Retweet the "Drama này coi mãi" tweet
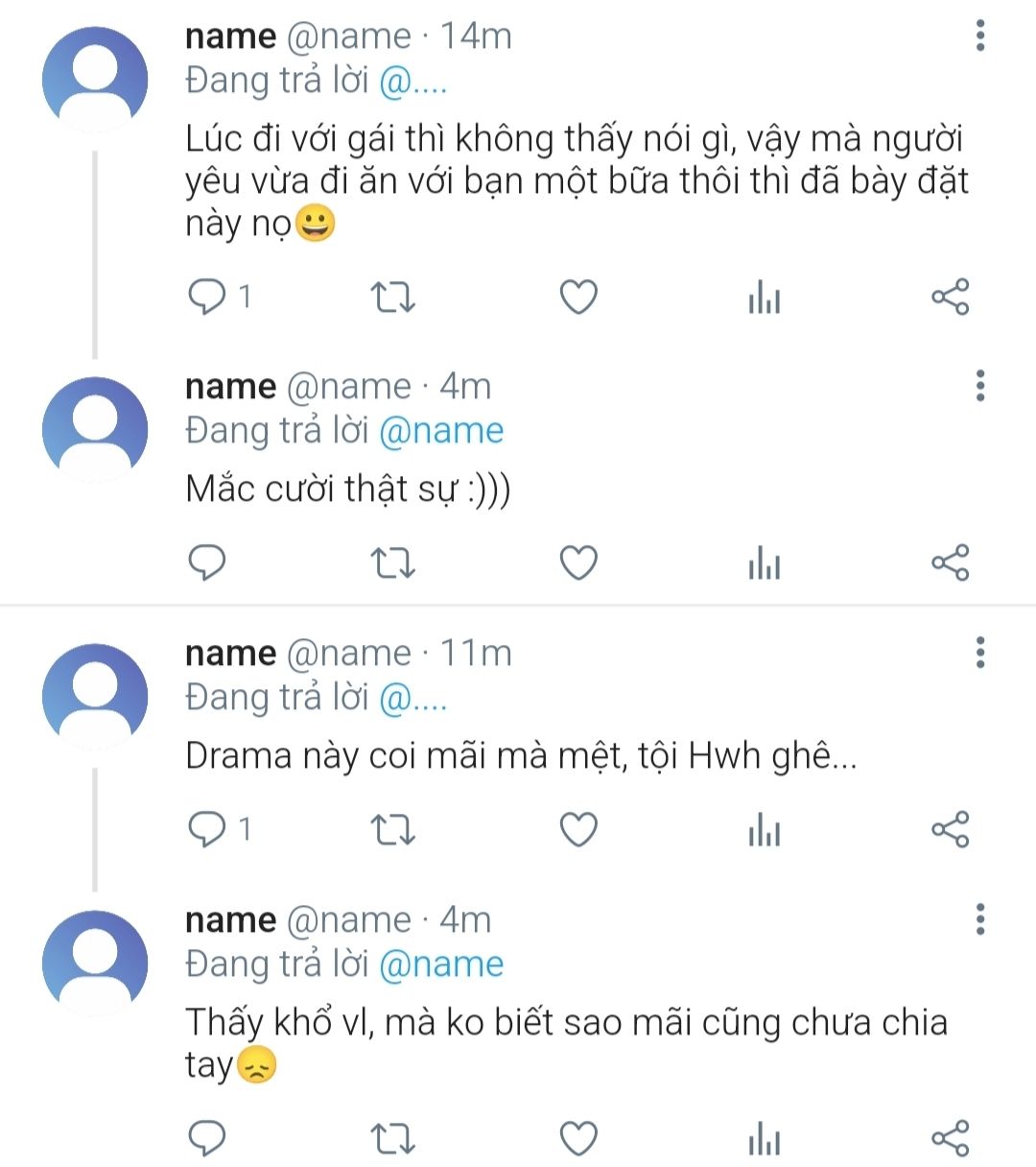The height and width of the screenshot is (1167, 1036). click(392, 829)
